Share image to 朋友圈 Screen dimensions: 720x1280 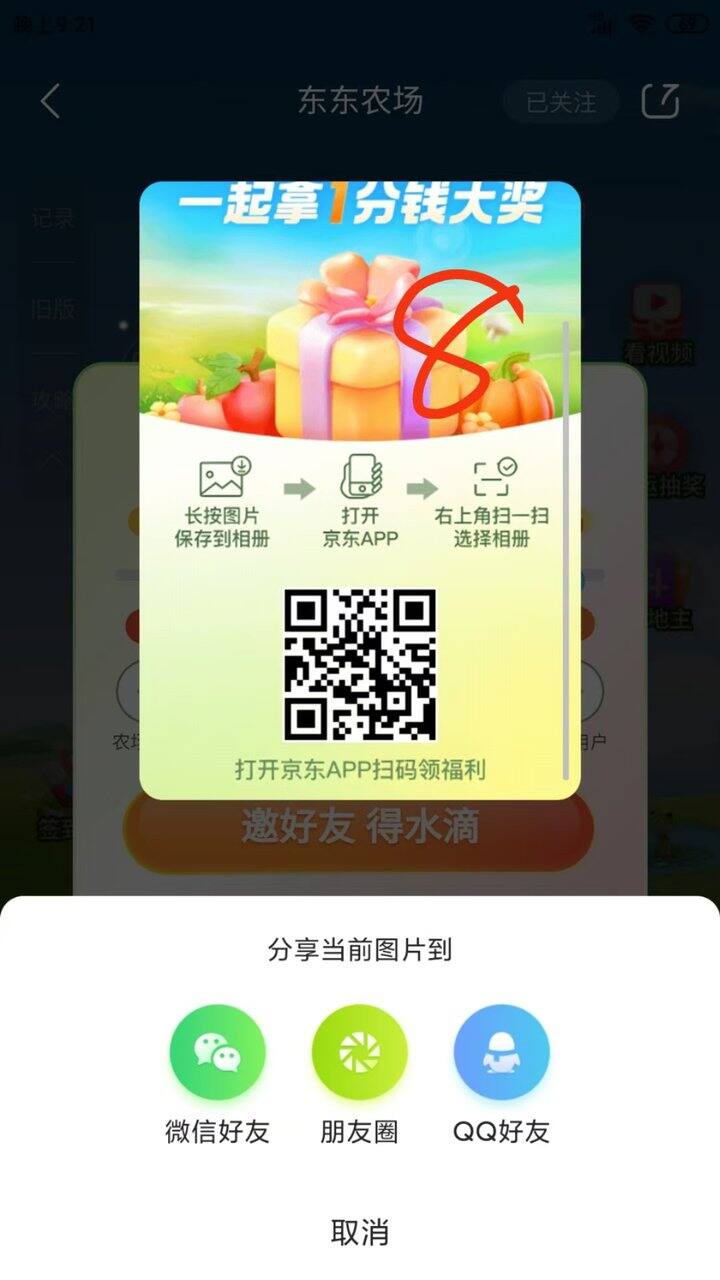359,1052
